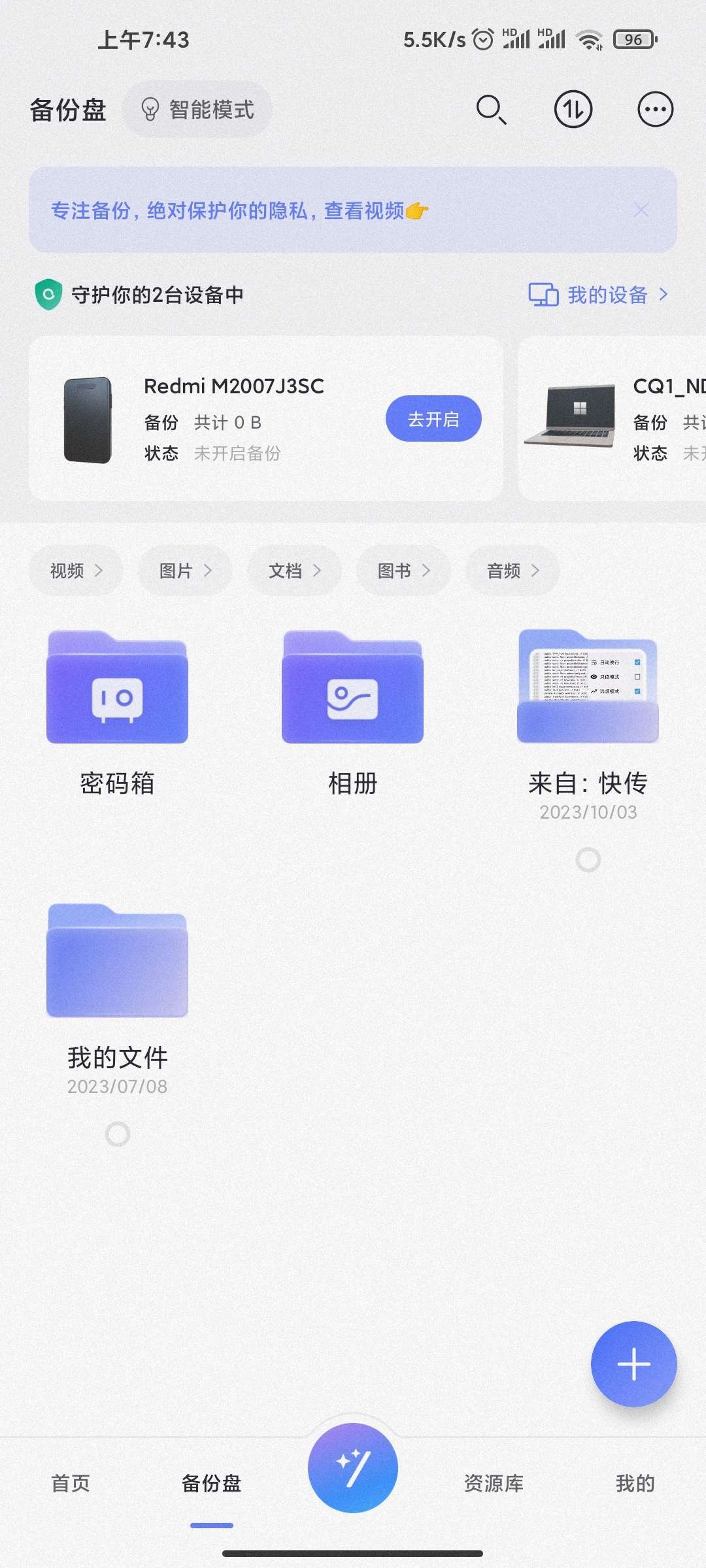Tap 去开启 for Redmi M2007J3SC
The height and width of the screenshot is (1568, 706).
[433, 419]
